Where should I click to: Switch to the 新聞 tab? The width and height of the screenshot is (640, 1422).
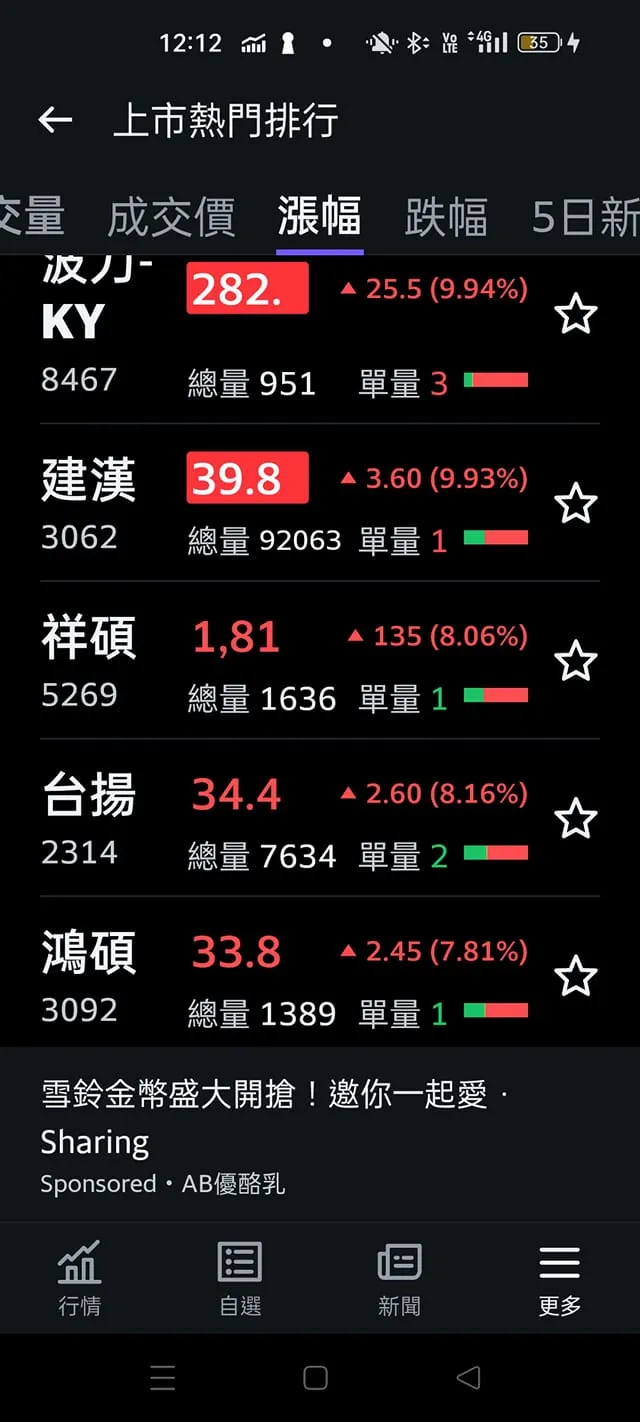click(399, 1277)
